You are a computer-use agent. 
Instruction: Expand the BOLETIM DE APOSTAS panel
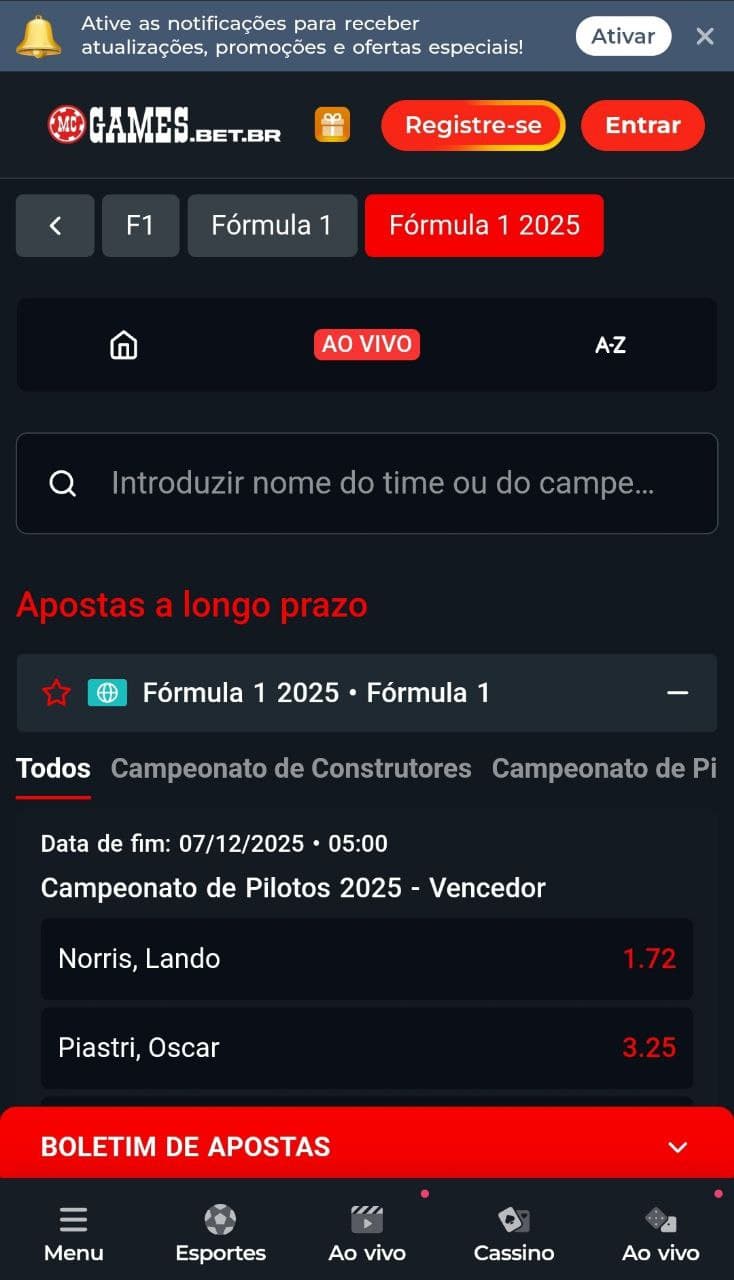point(678,1147)
